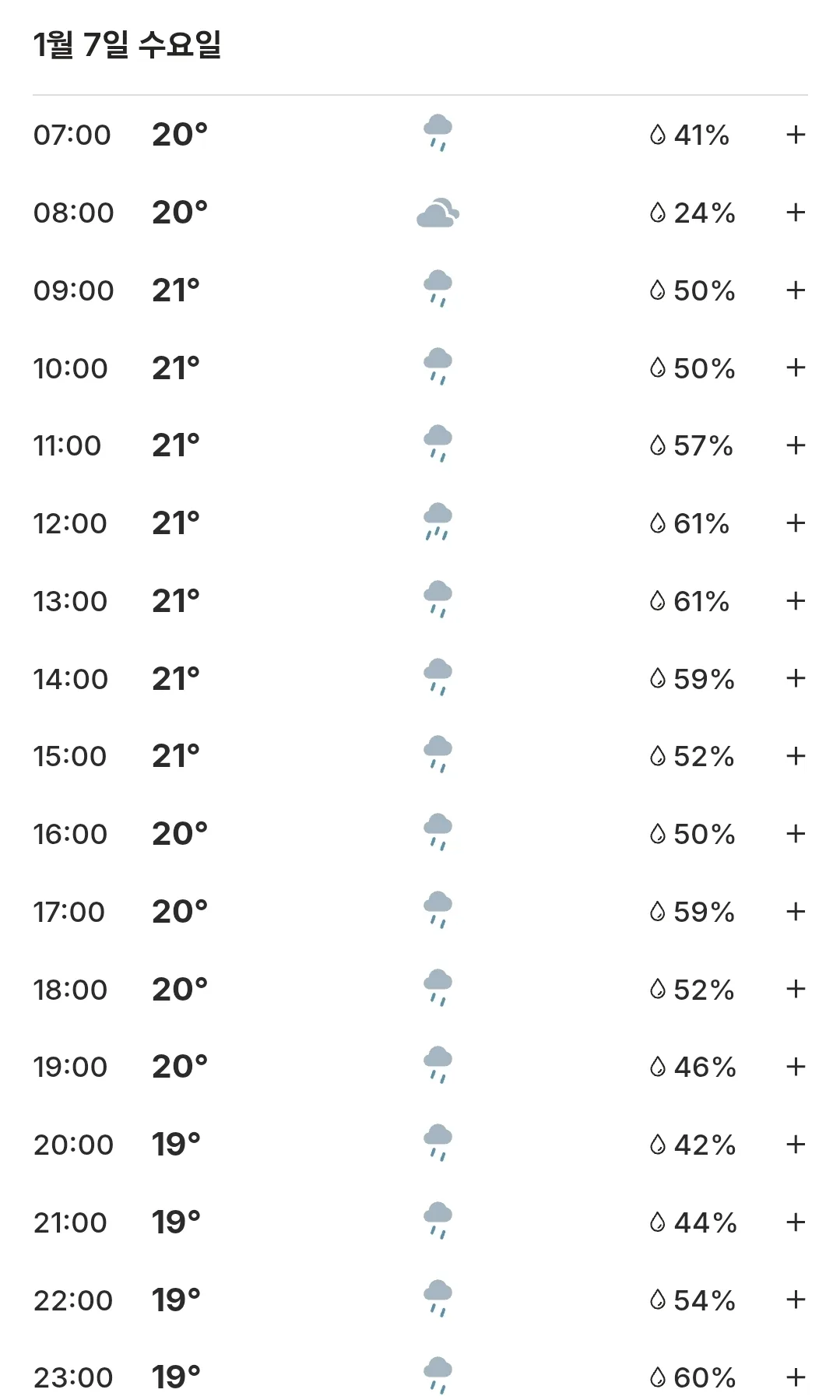Open details for the 09:00 forecast

click(x=795, y=290)
